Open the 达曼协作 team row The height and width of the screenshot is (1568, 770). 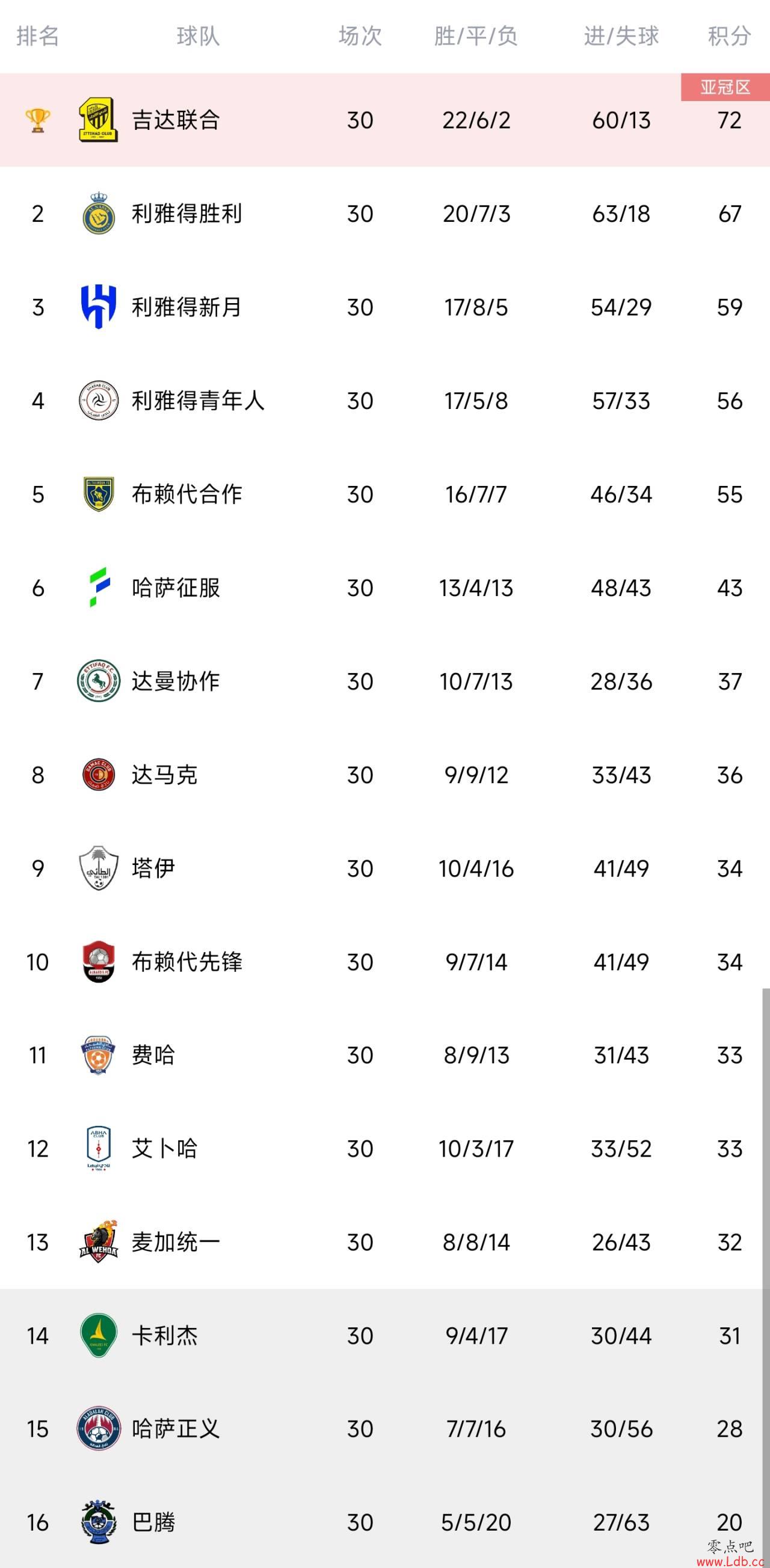click(x=384, y=681)
